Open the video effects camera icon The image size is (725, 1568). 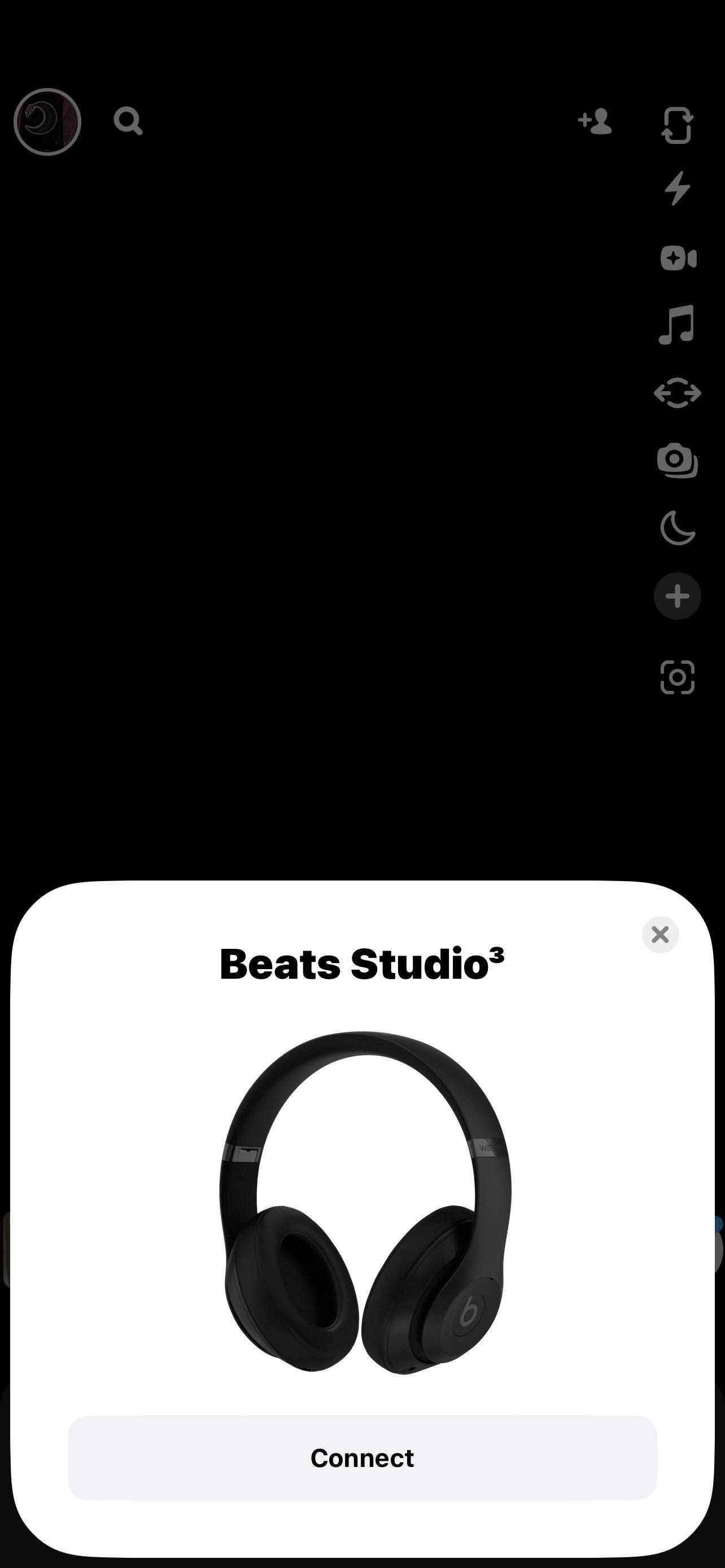678,258
